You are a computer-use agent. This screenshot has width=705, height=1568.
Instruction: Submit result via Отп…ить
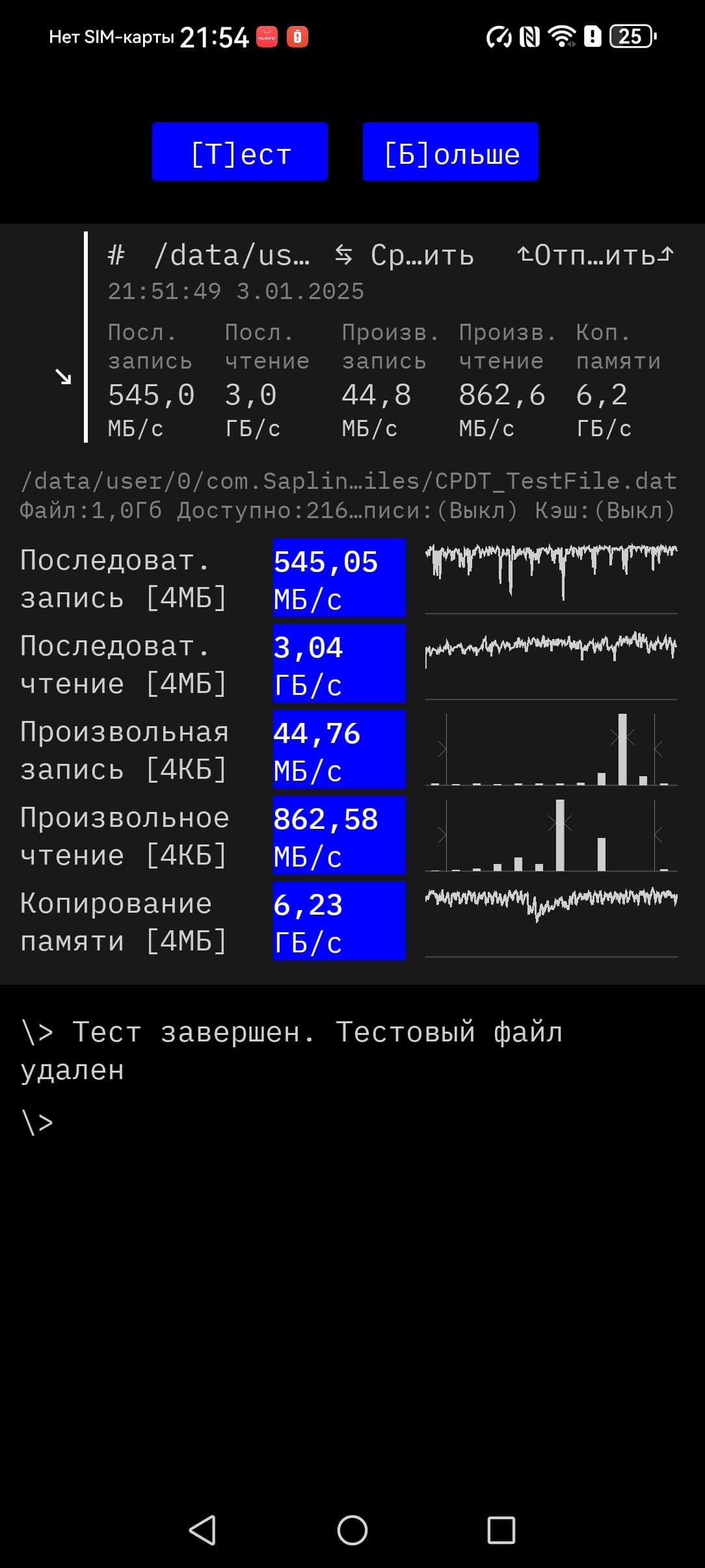pyautogui.click(x=595, y=255)
